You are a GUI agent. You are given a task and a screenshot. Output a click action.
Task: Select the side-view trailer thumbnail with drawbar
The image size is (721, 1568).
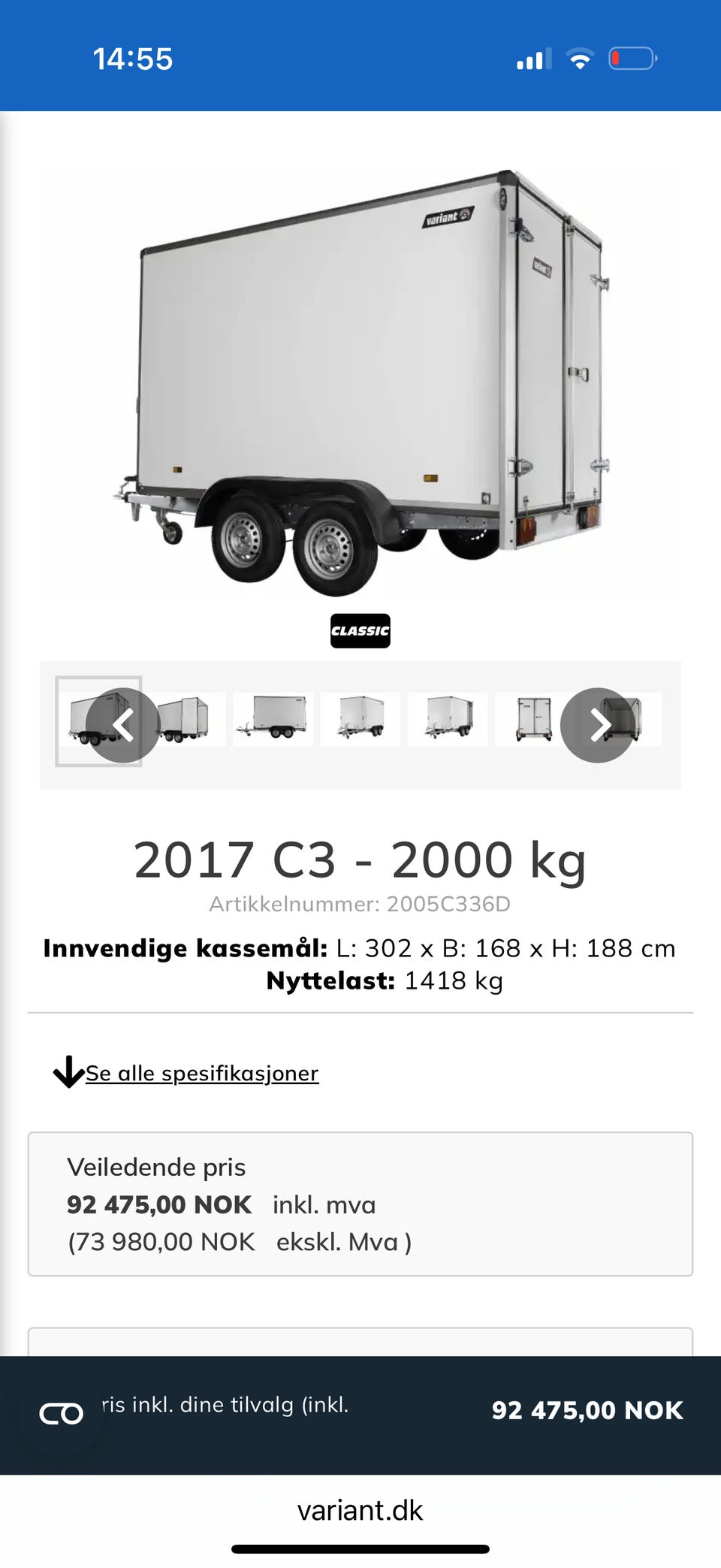coord(272,719)
